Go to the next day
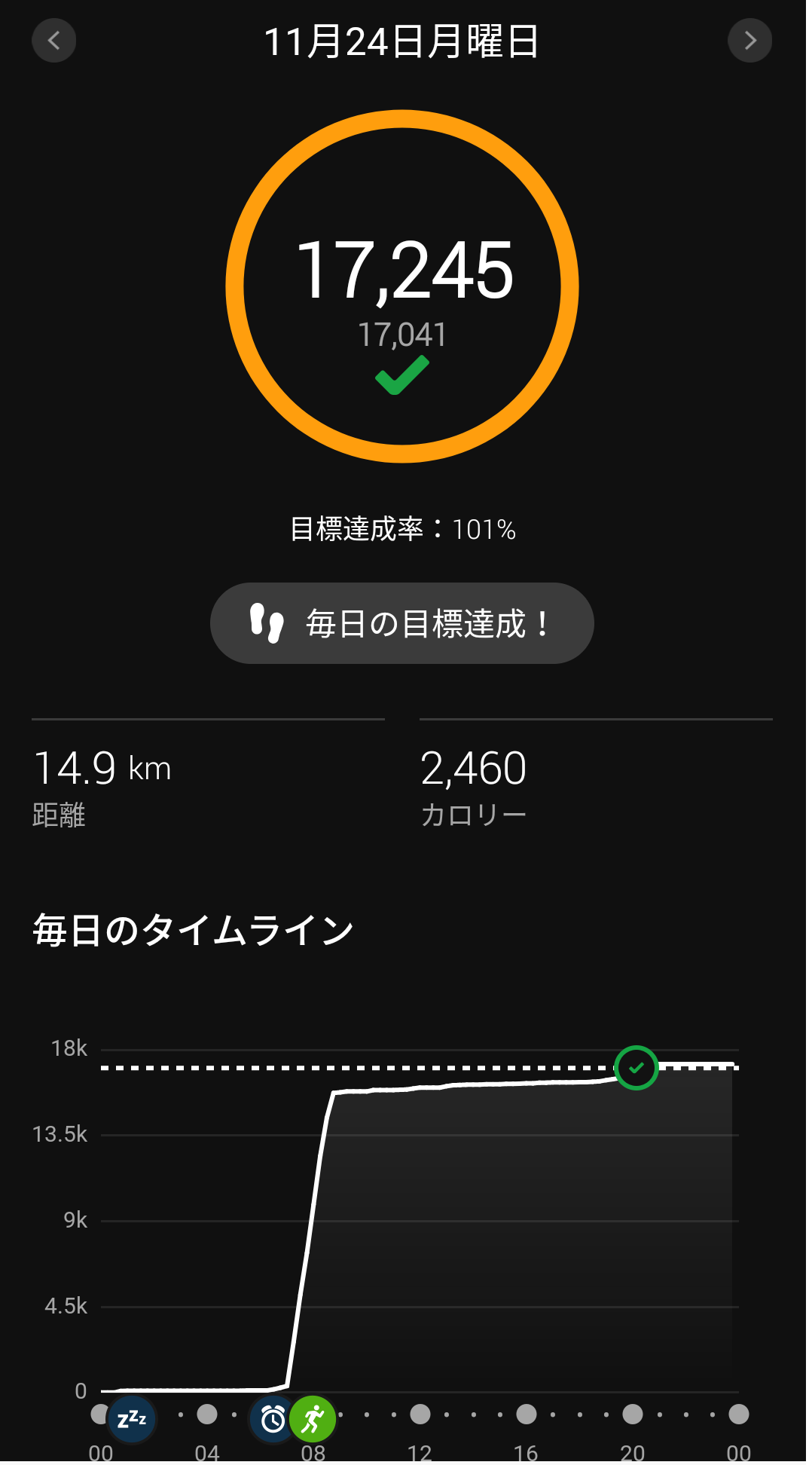This screenshot has width=812, height=1465. (x=749, y=41)
